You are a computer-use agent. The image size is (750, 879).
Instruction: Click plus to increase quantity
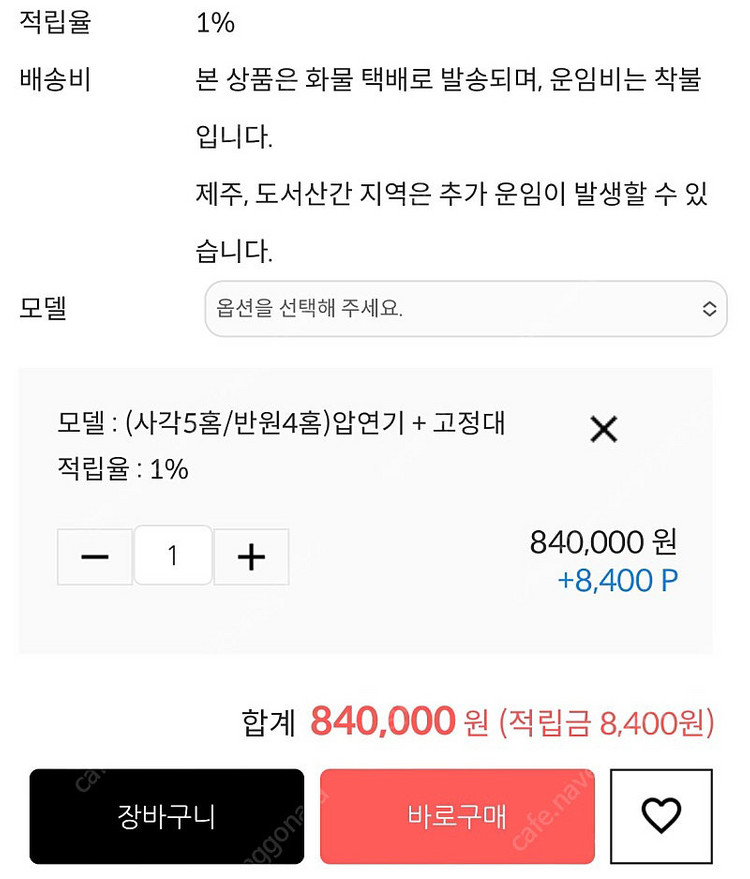coord(251,556)
